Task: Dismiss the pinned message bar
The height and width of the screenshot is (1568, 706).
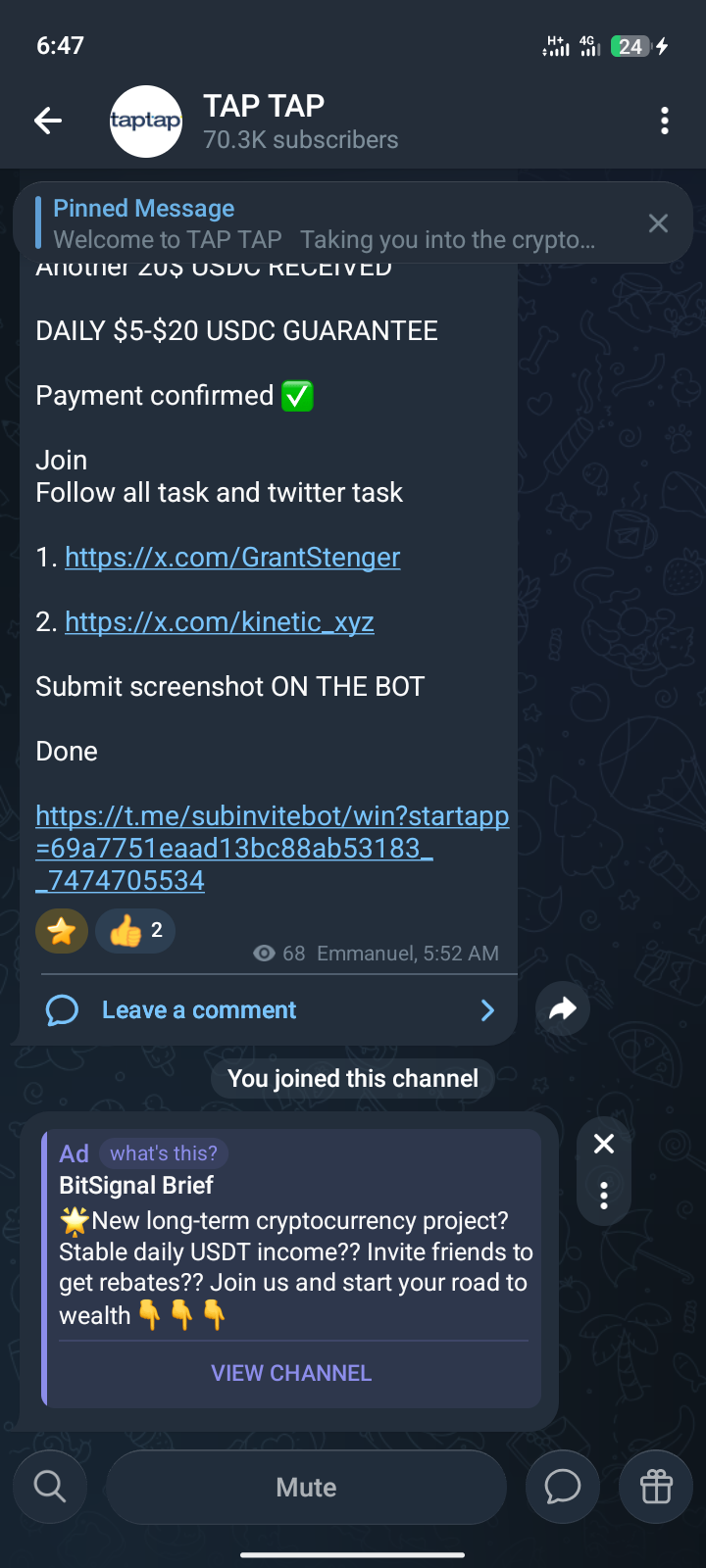Action: (x=658, y=223)
